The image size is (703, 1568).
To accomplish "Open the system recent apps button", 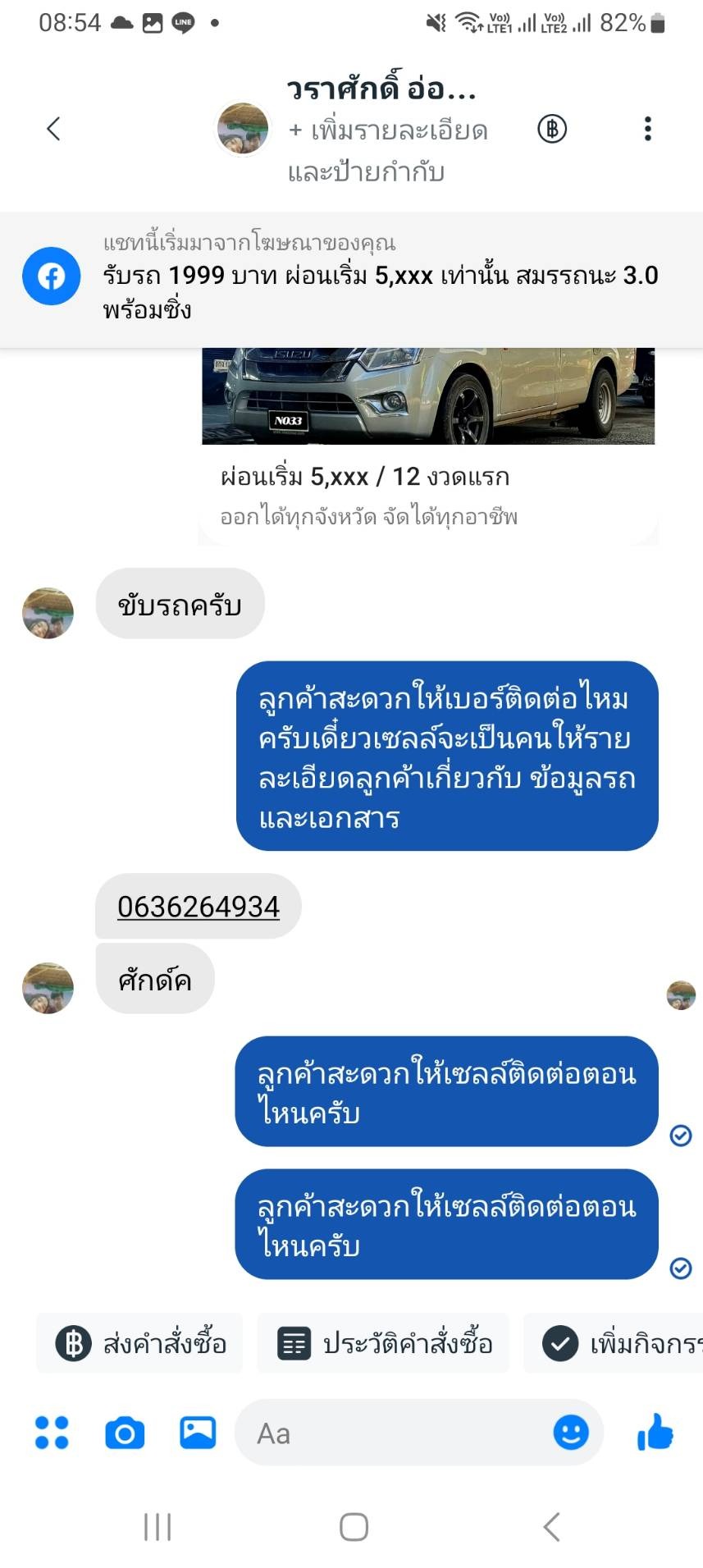I will click(x=157, y=1527).
